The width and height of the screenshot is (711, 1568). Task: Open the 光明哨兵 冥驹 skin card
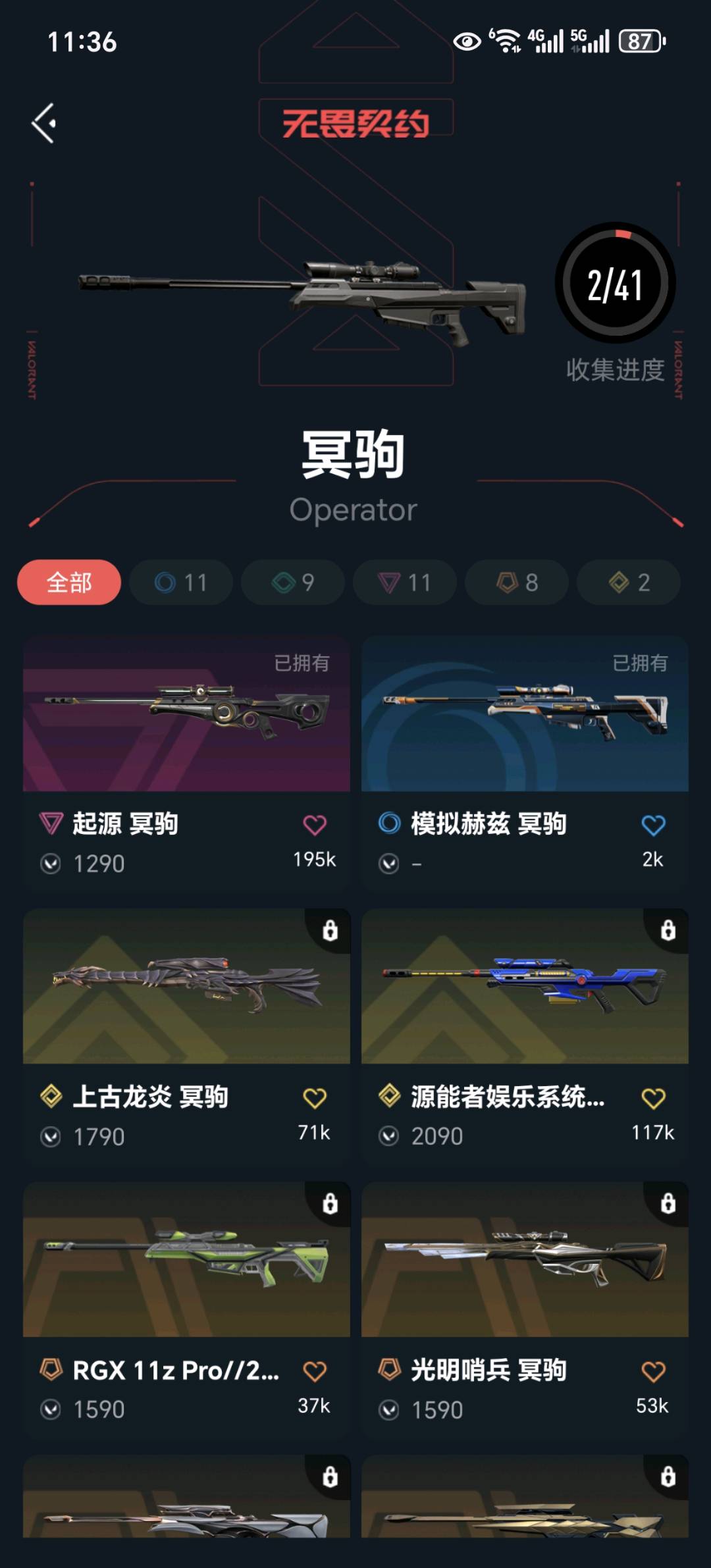[x=525, y=1261]
